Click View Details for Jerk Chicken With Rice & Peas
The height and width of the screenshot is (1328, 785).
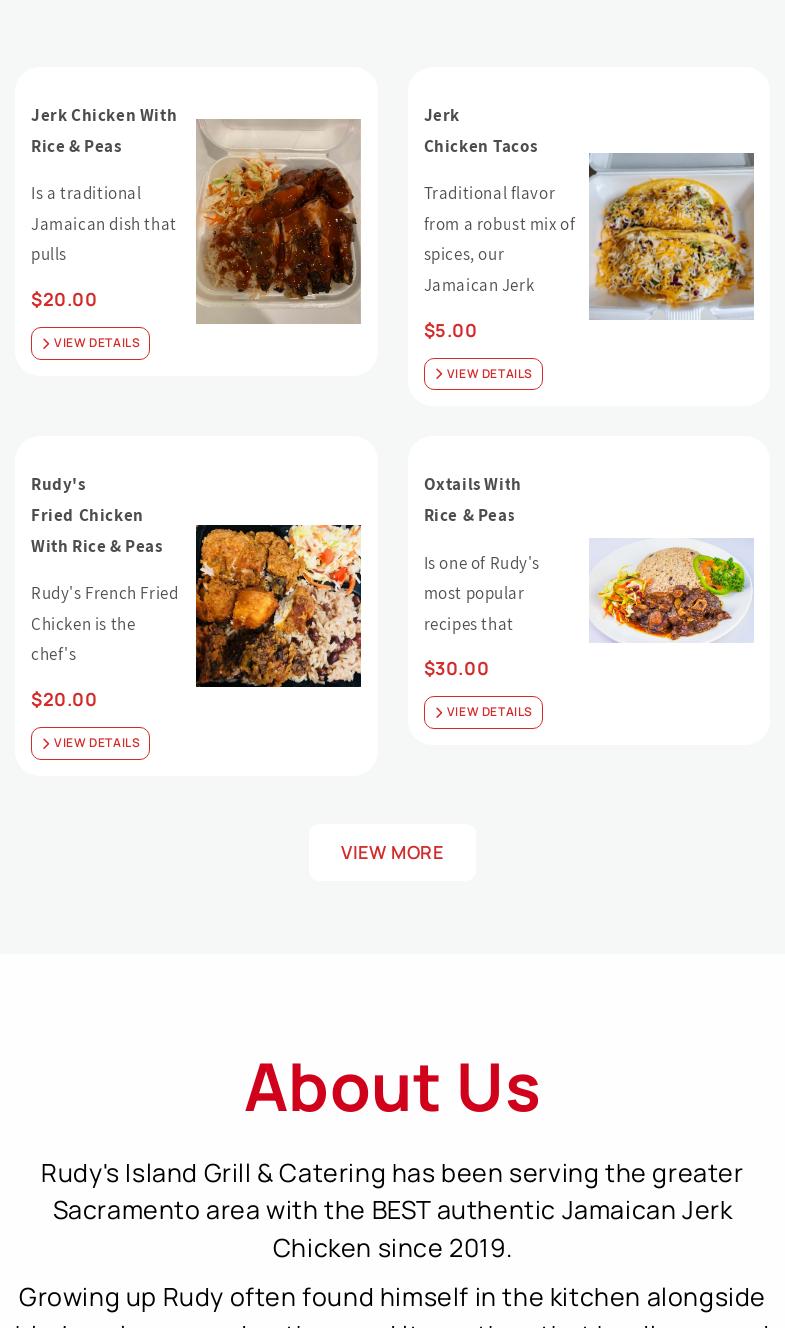pos(90,343)
